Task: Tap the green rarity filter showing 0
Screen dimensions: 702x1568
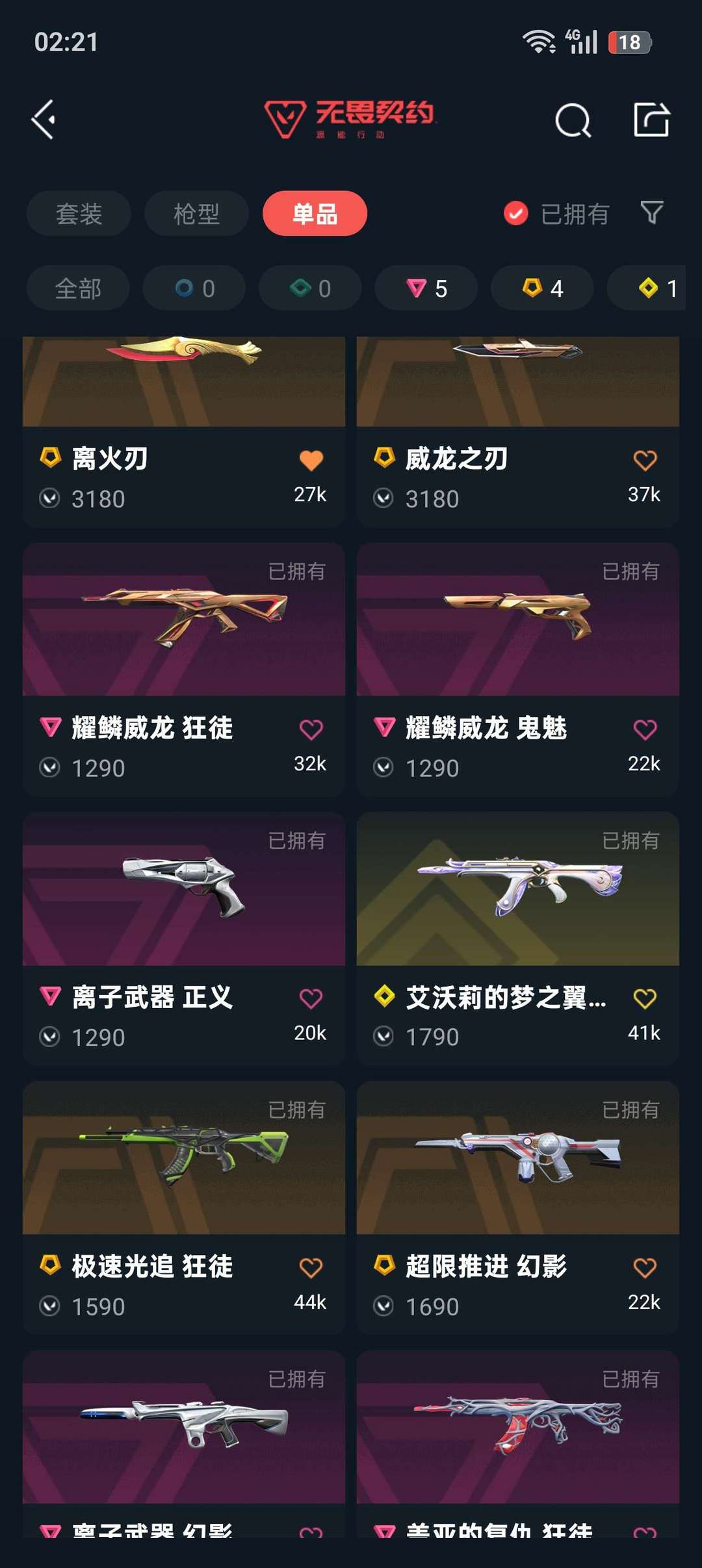Action: pyautogui.click(x=309, y=288)
